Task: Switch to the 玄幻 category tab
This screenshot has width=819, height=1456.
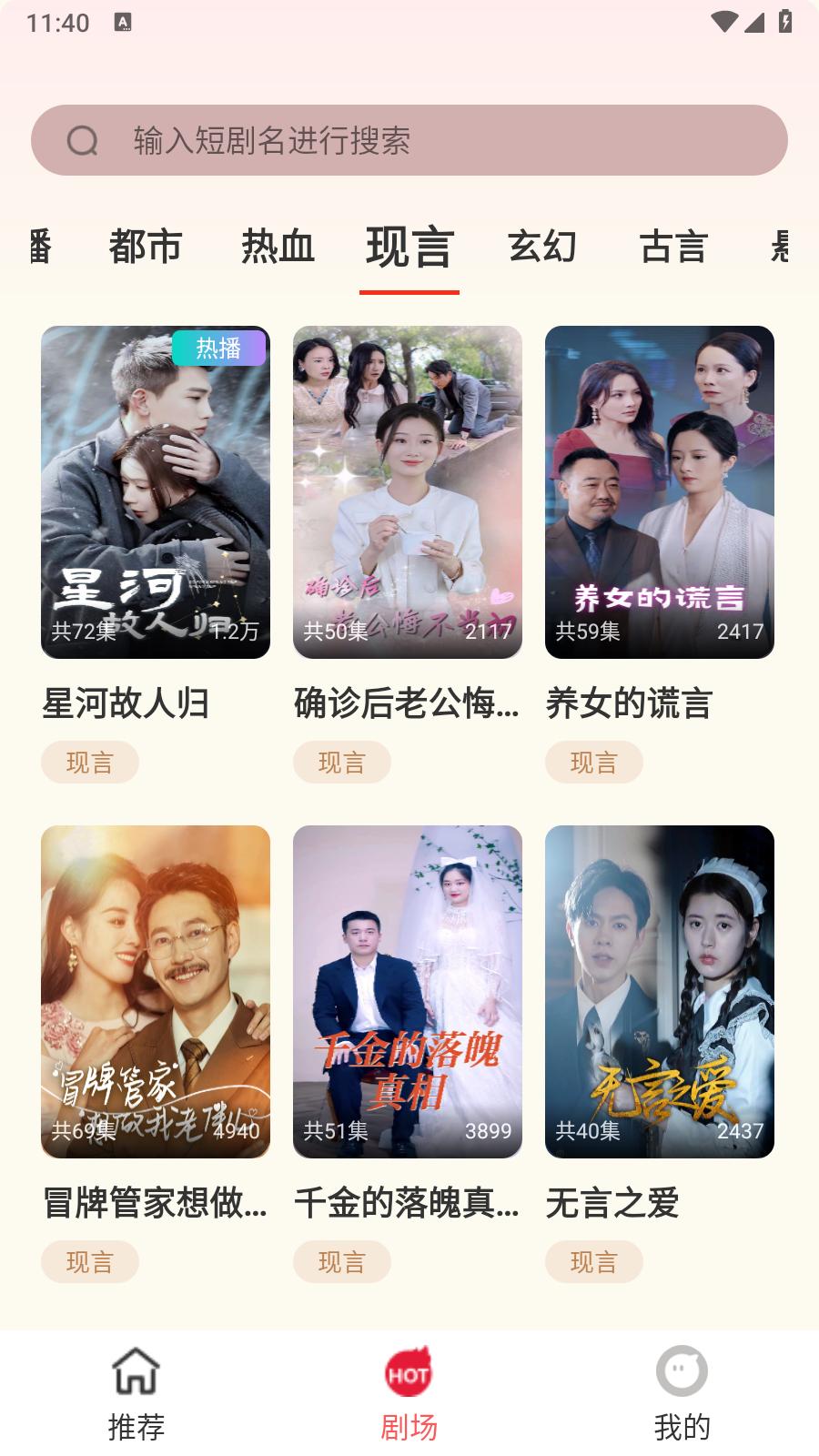Action: [x=542, y=247]
